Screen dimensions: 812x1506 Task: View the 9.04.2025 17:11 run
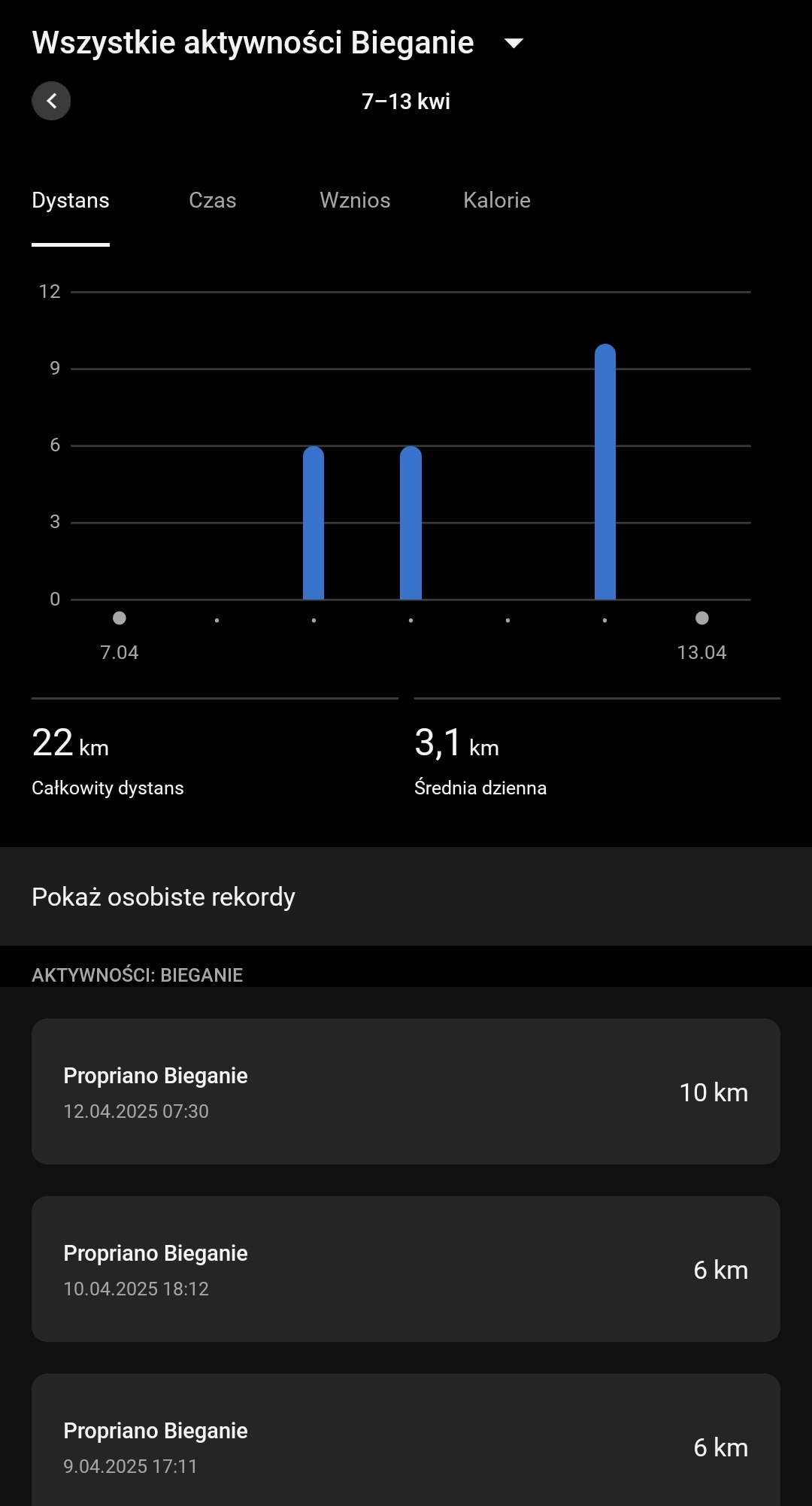click(406, 1444)
